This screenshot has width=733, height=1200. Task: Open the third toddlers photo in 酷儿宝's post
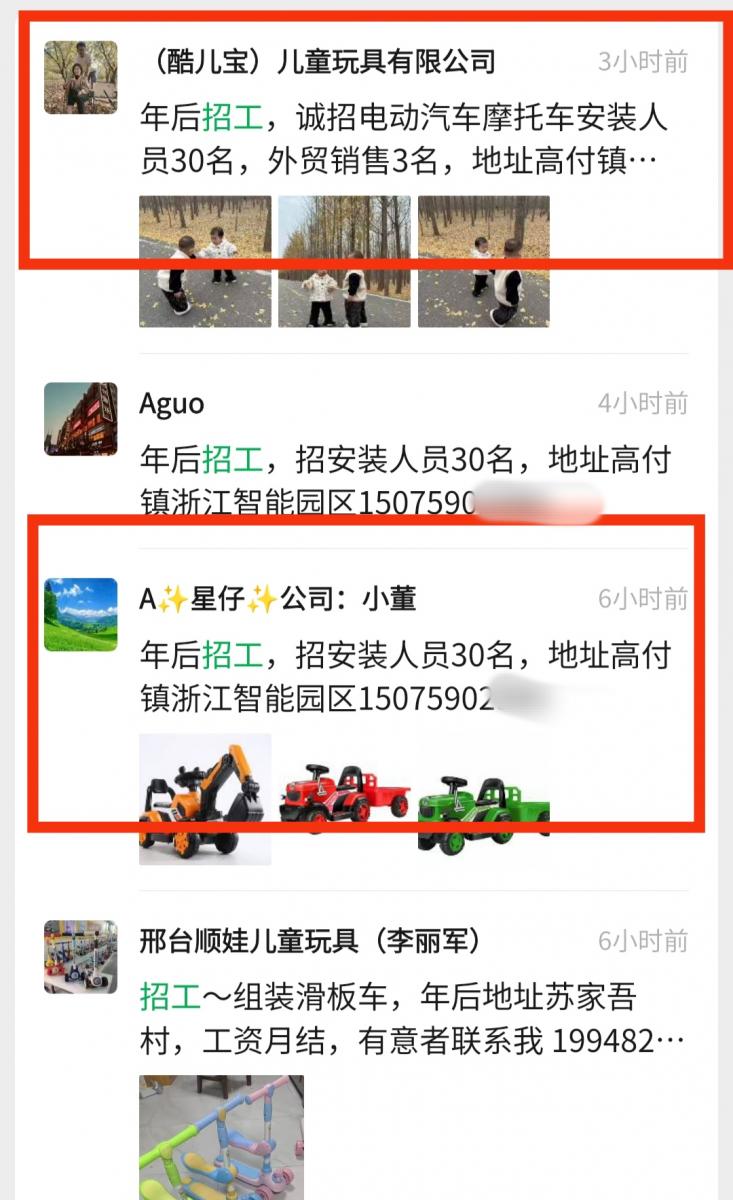(x=483, y=261)
